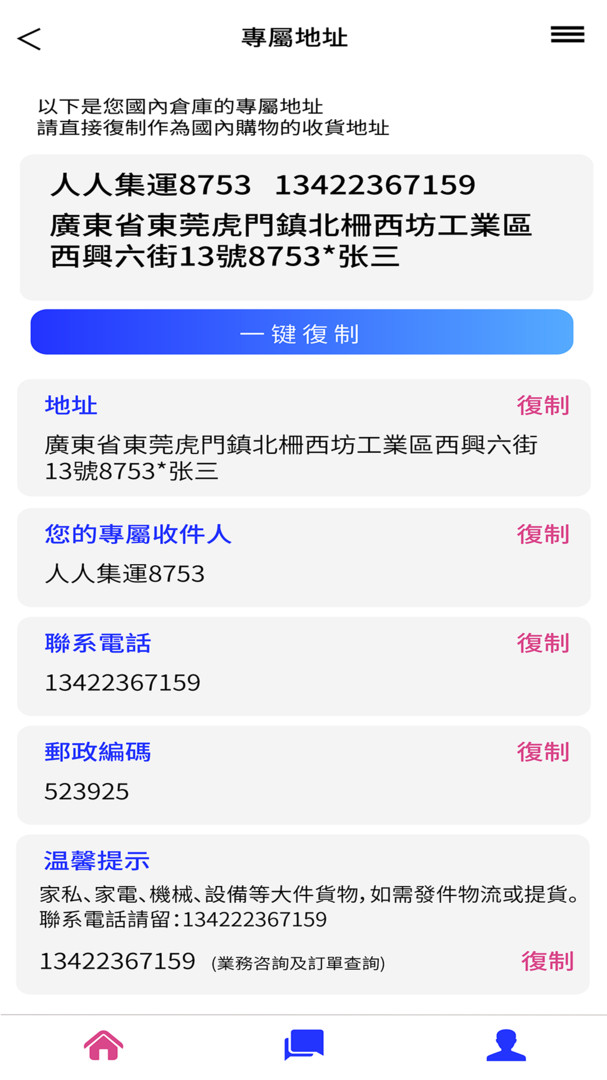Open the hamburger menu
Screen dimensions: 607x1080
coord(567,34)
